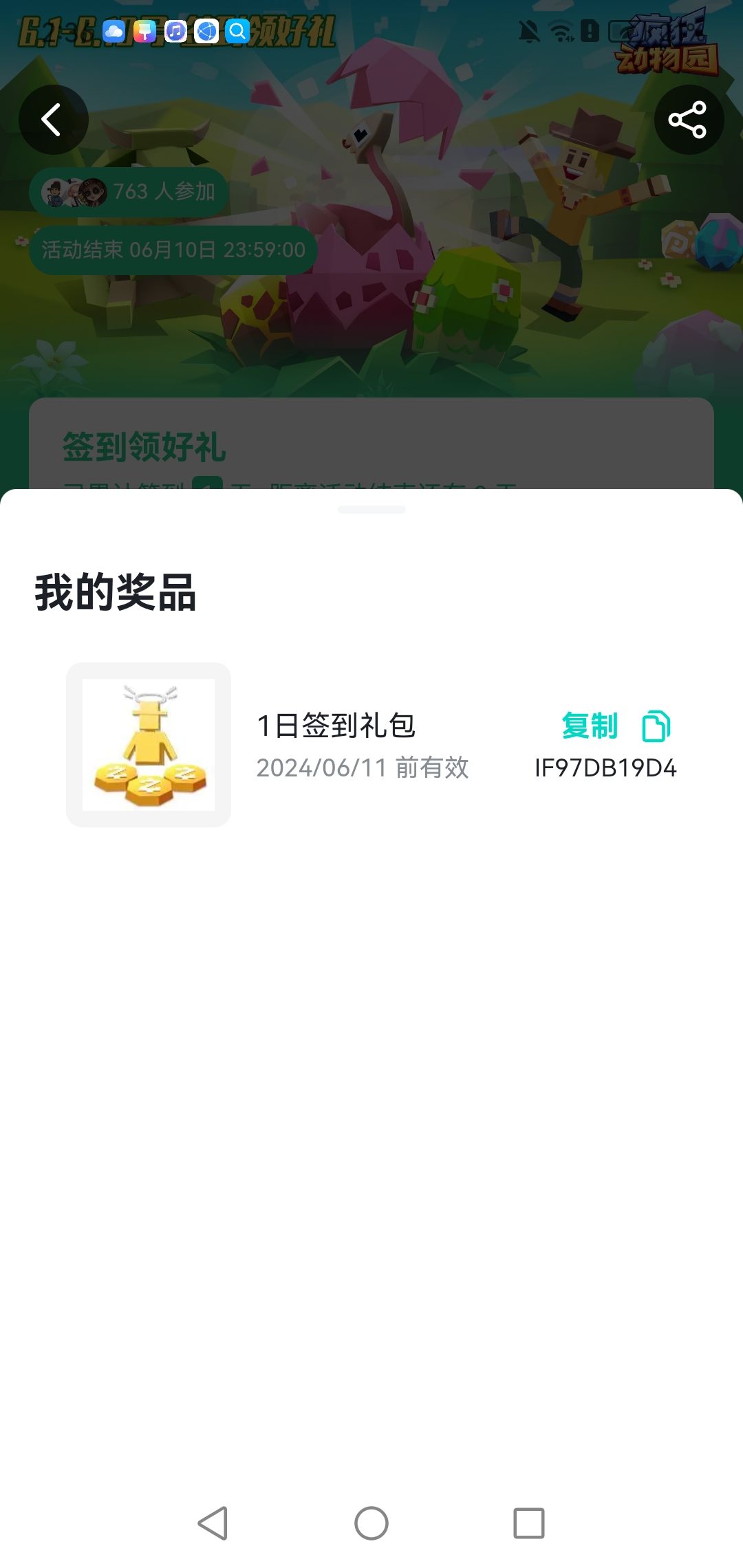Tap the bottom sheet drag handle

coord(371,510)
